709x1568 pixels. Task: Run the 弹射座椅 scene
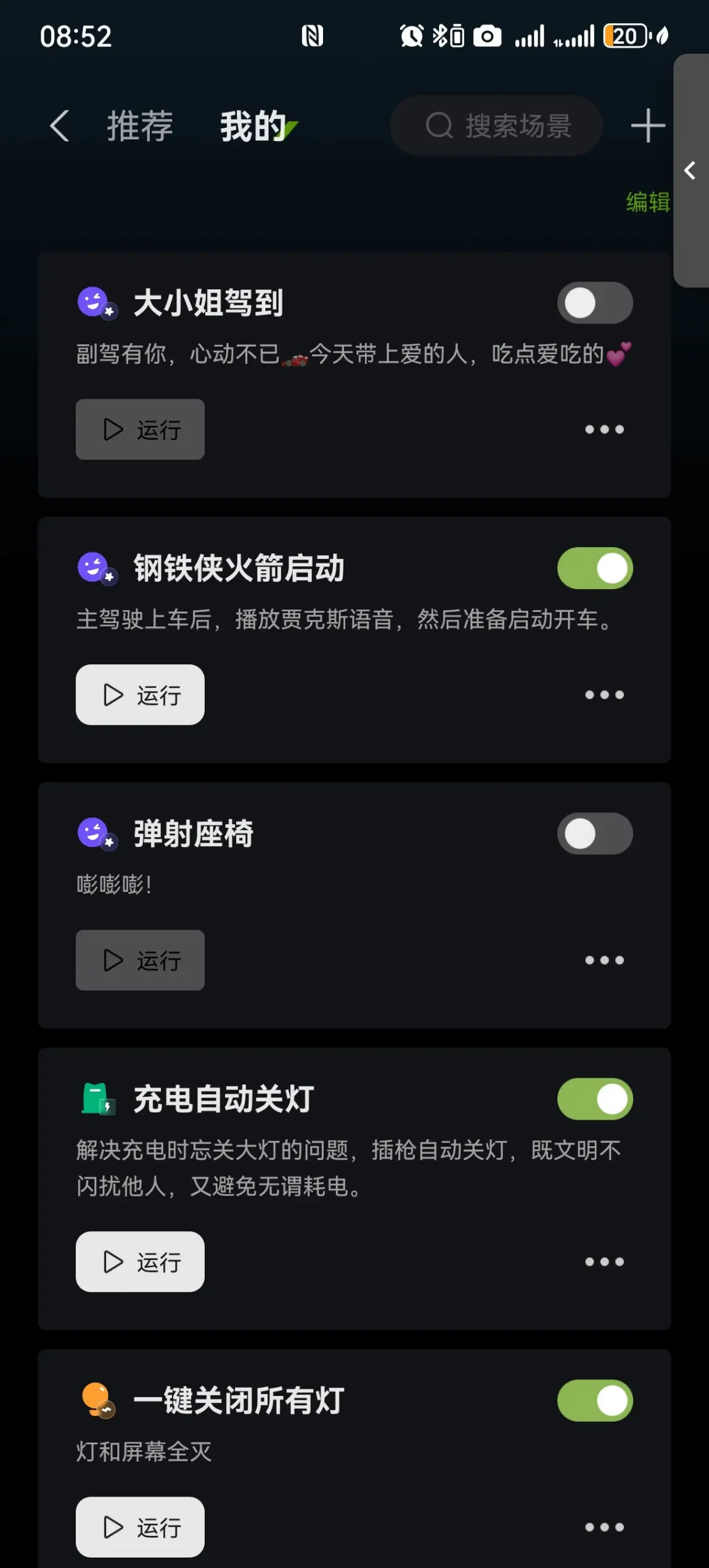click(140, 960)
